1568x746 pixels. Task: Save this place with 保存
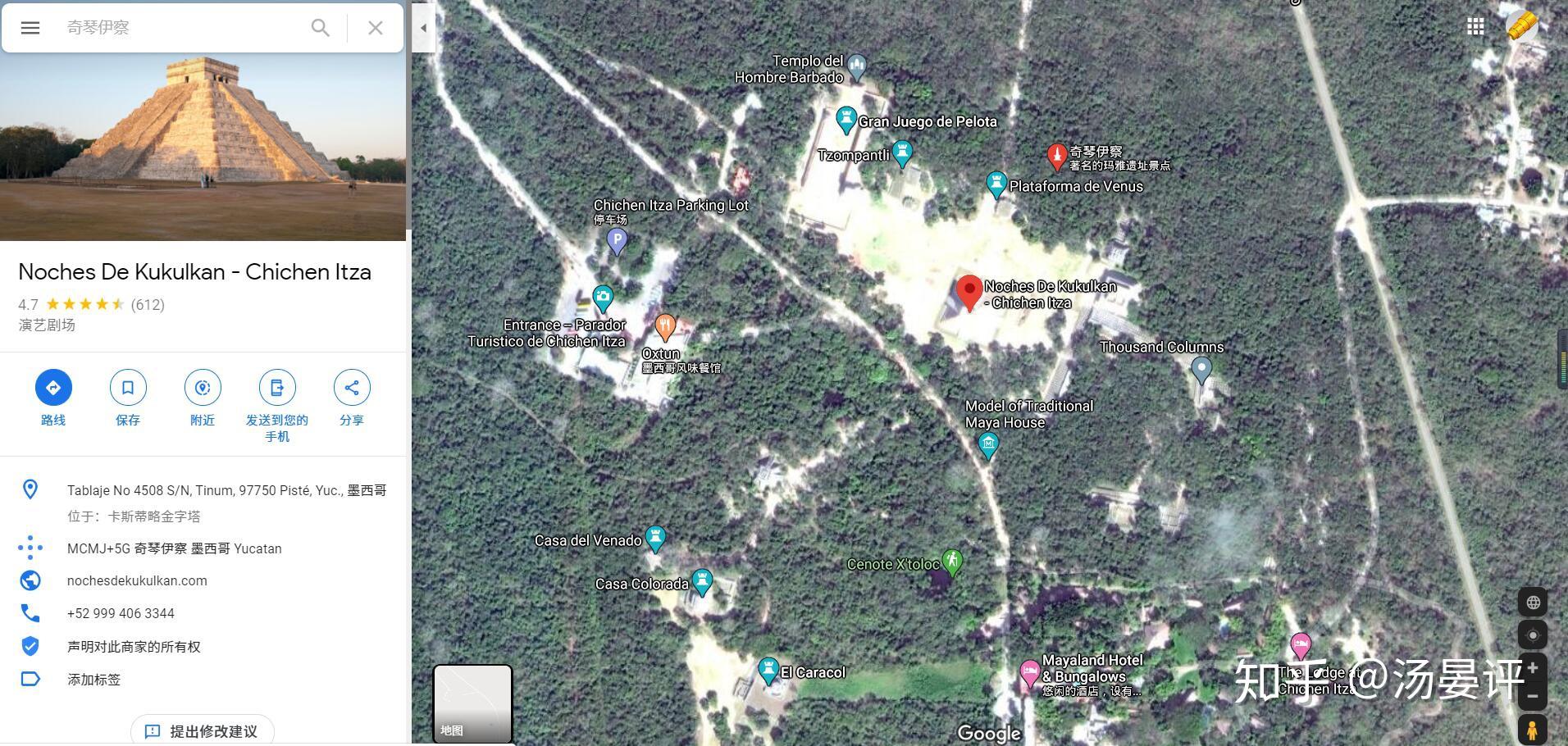pyautogui.click(x=128, y=388)
